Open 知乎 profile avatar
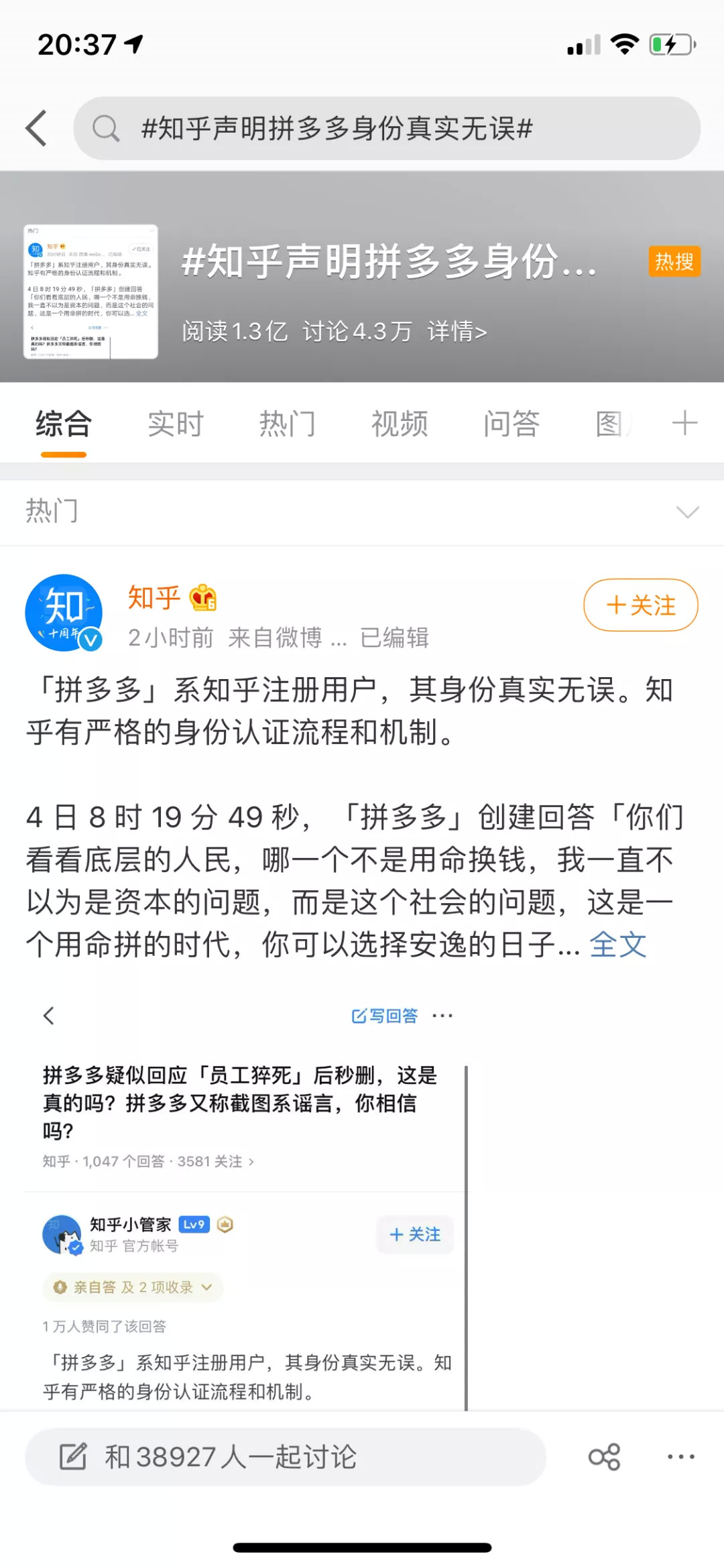 click(x=64, y=613)
